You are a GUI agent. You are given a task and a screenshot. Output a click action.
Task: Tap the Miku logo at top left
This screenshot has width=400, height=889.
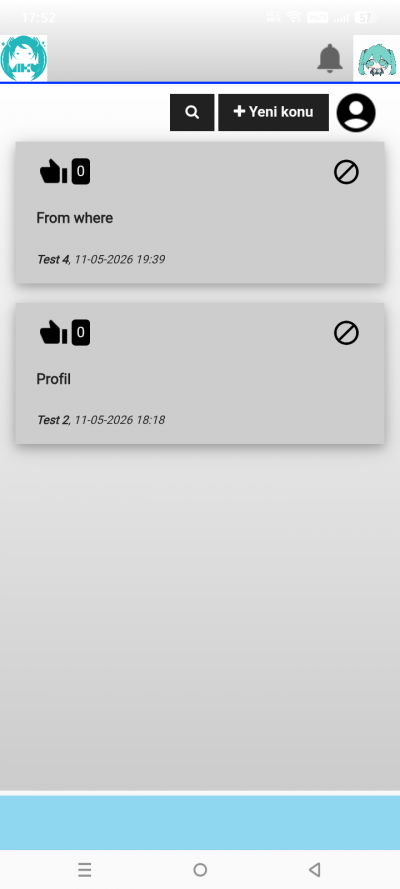click(x=23, y=58)
